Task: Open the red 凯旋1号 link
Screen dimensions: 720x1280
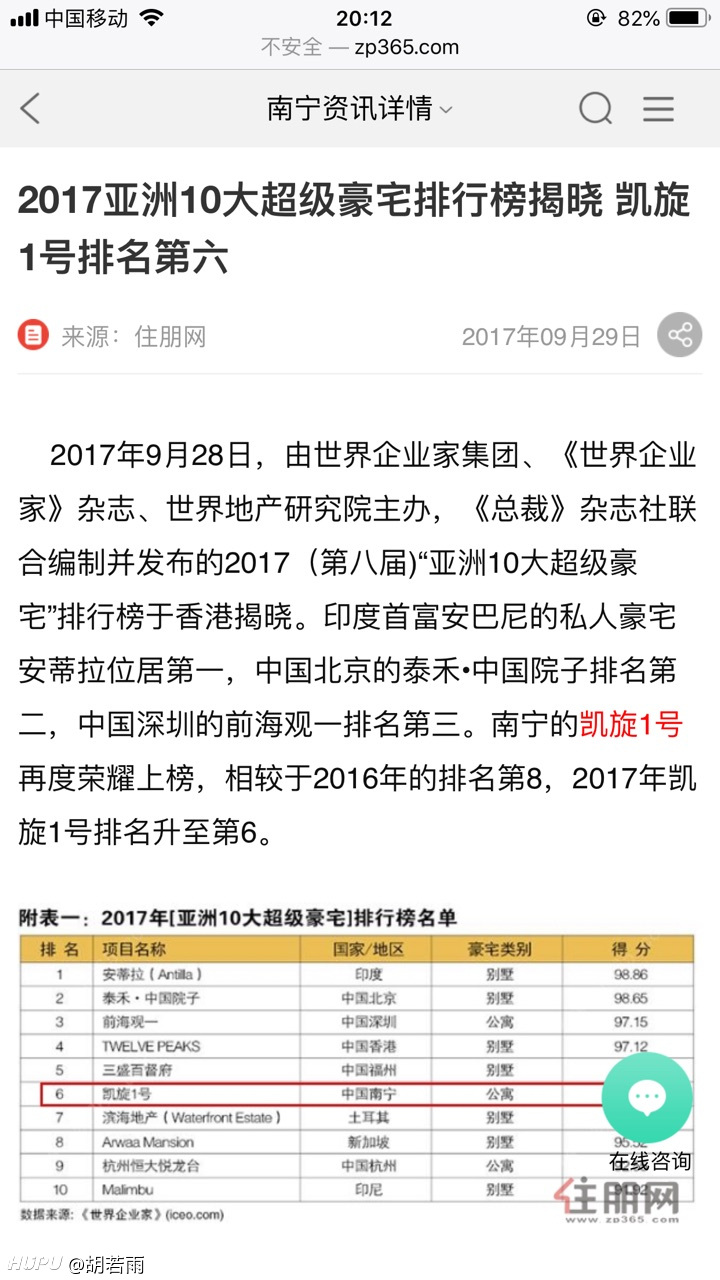Action: pos(631,724)
